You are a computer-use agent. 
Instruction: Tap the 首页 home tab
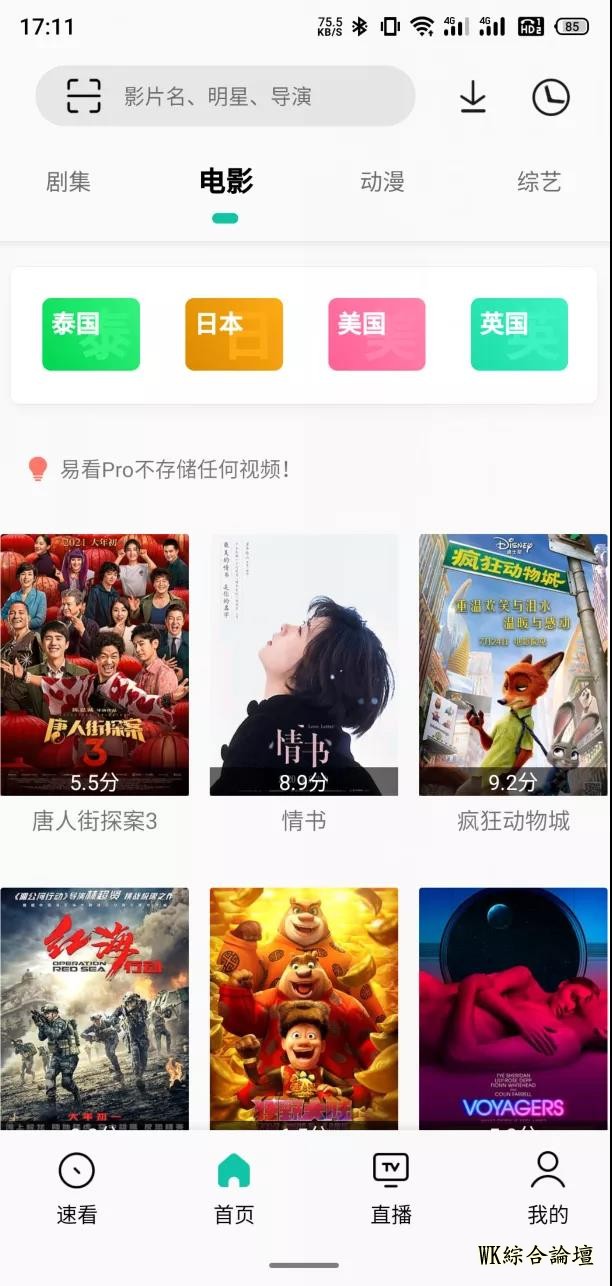click(x=234, y=1188)
